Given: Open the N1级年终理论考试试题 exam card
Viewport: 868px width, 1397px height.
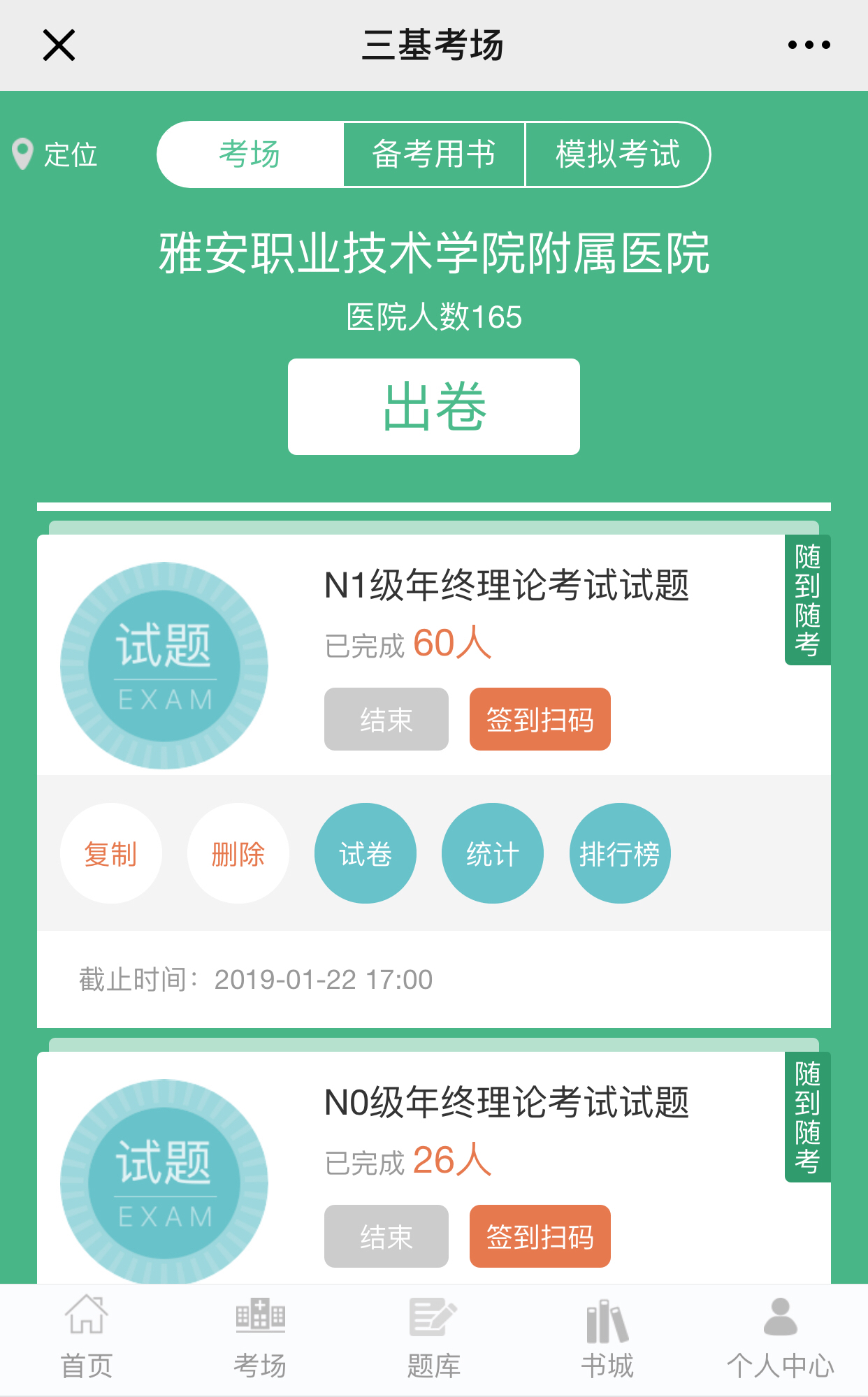Looking at the screenshot, I should point(507,586).
